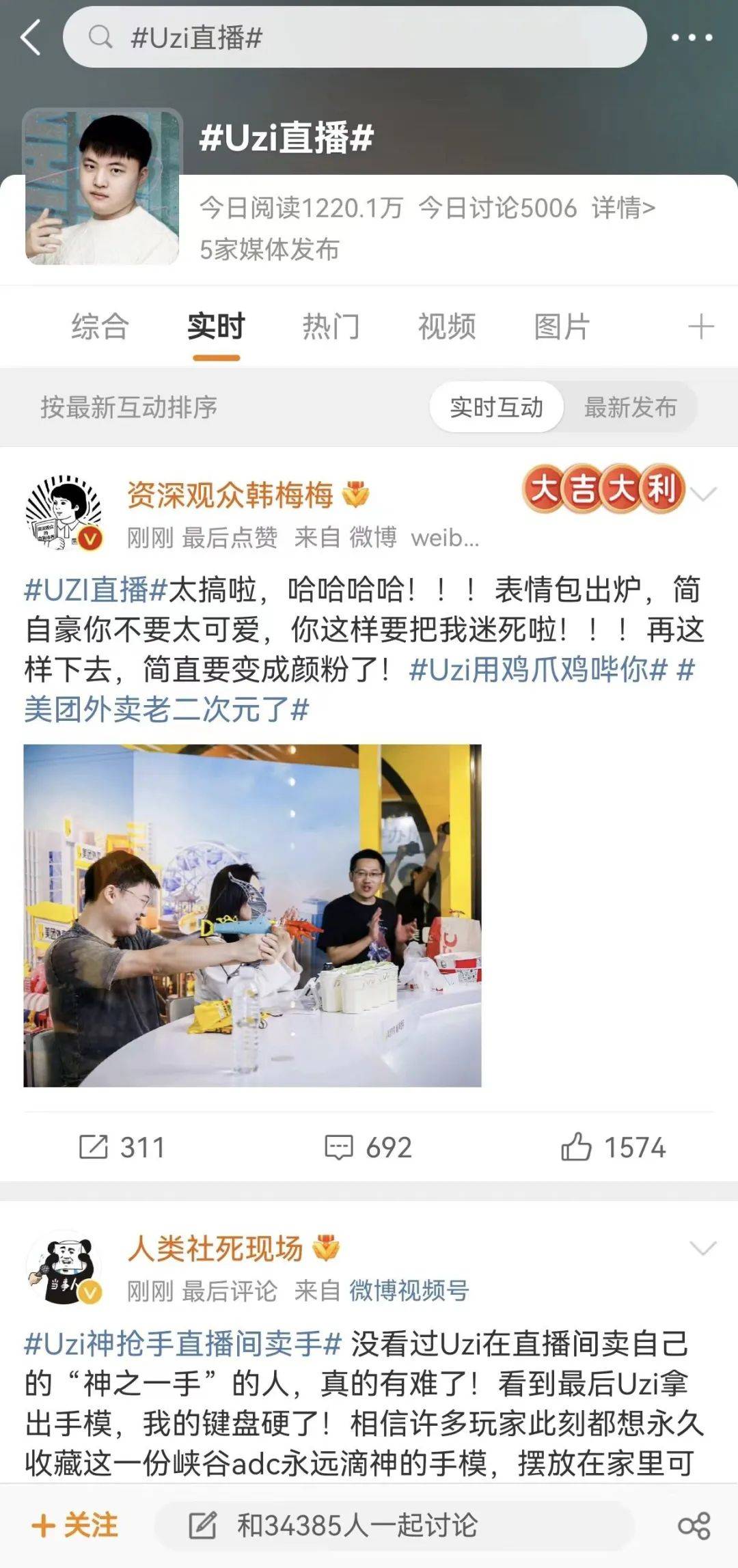Open hashtag #Uzi用鸡爪鸡哔你#
The height and width of the screenshot is (1568, 738).
coord(538,670)
